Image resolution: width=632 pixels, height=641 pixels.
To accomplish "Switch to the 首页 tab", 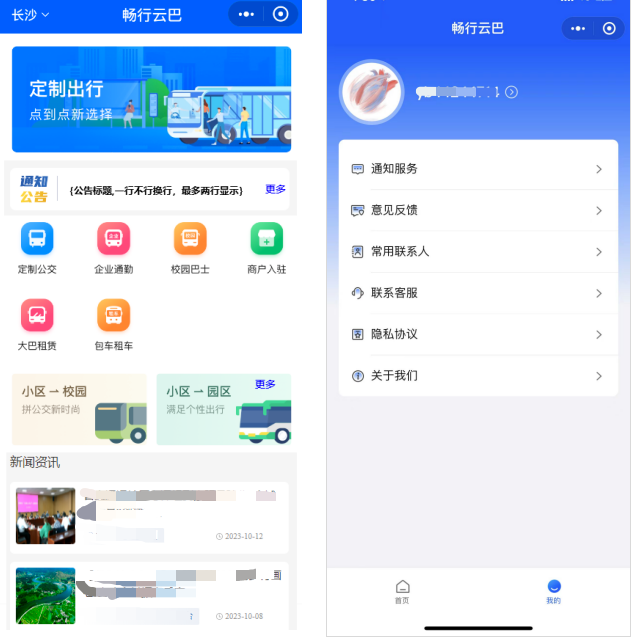I will coord(402,591).
